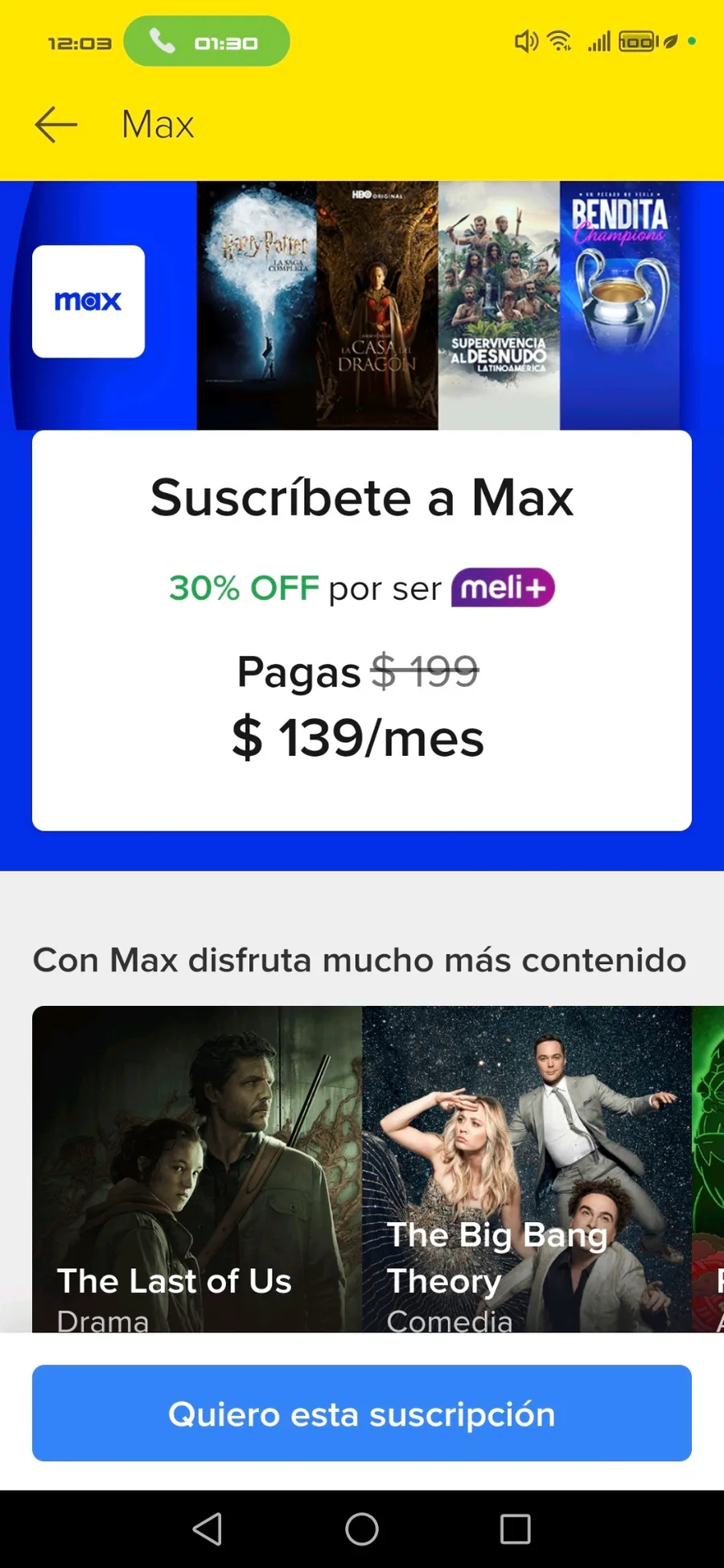
Task: Tap Quiero esta suscripción button
Action: (362, 1413)
